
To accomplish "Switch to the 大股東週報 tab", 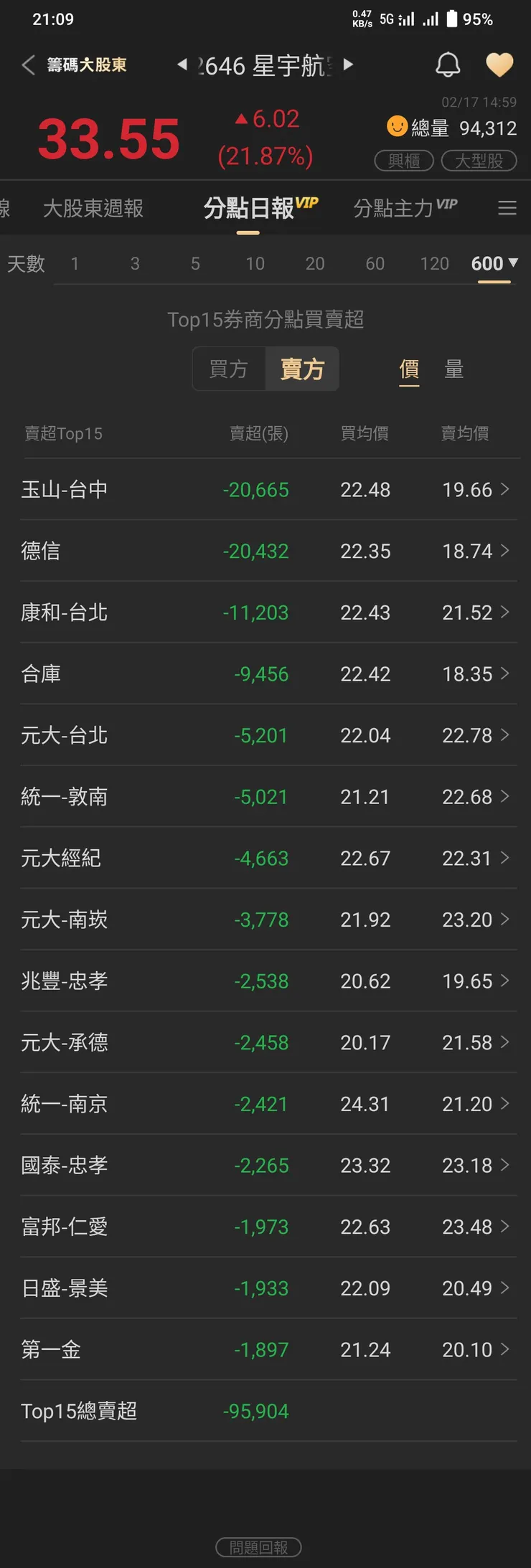I will pos(93,208).
